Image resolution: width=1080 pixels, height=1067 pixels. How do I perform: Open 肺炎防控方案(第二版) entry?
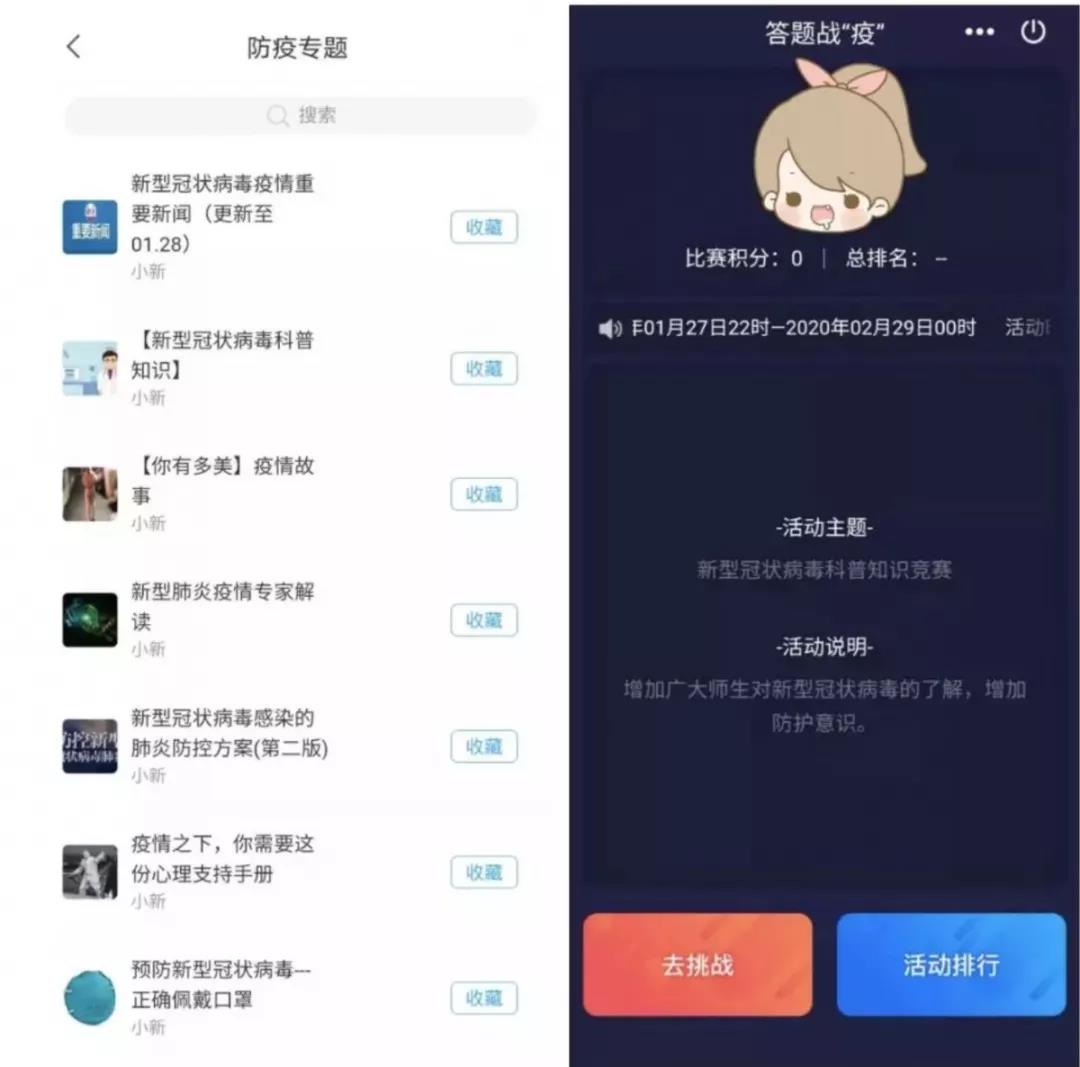coord(229,733)
